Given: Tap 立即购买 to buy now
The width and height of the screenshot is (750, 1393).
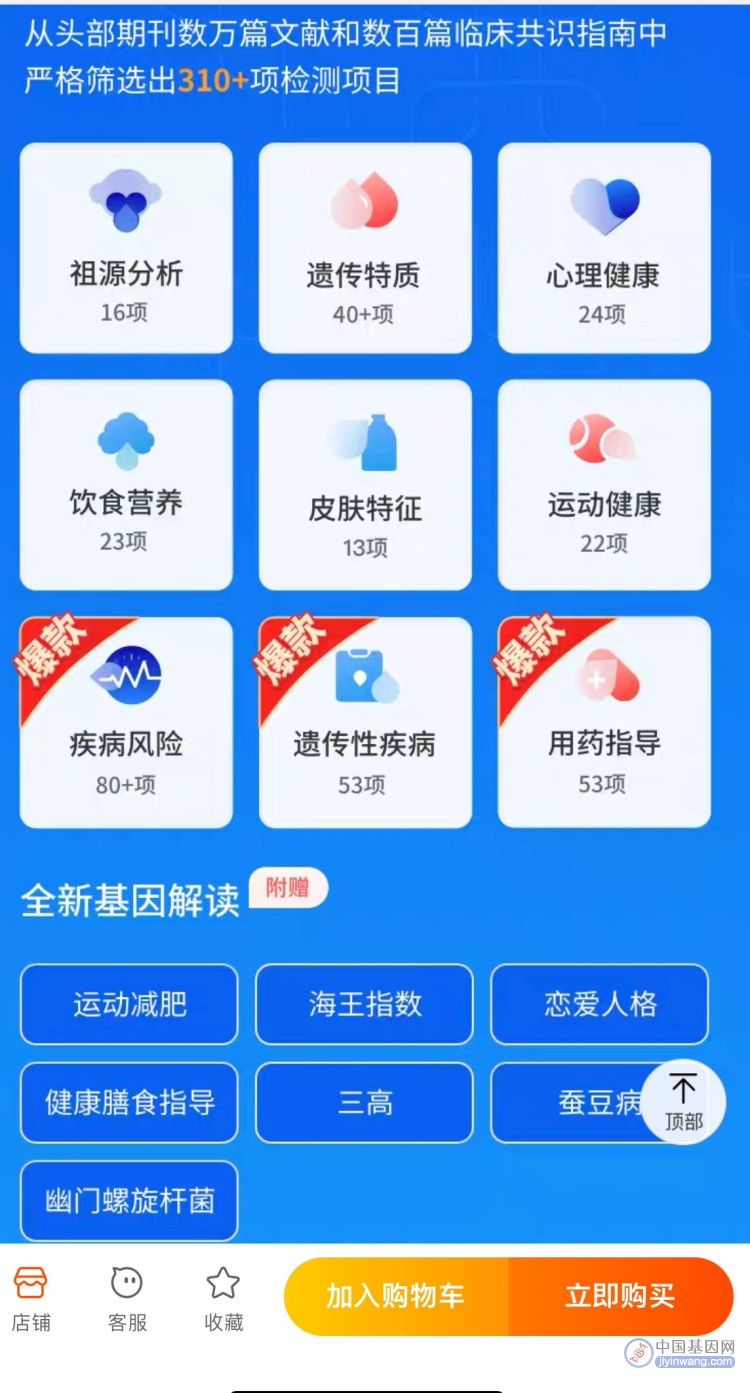Looking at the screenshot, I should coord(621,1296).
